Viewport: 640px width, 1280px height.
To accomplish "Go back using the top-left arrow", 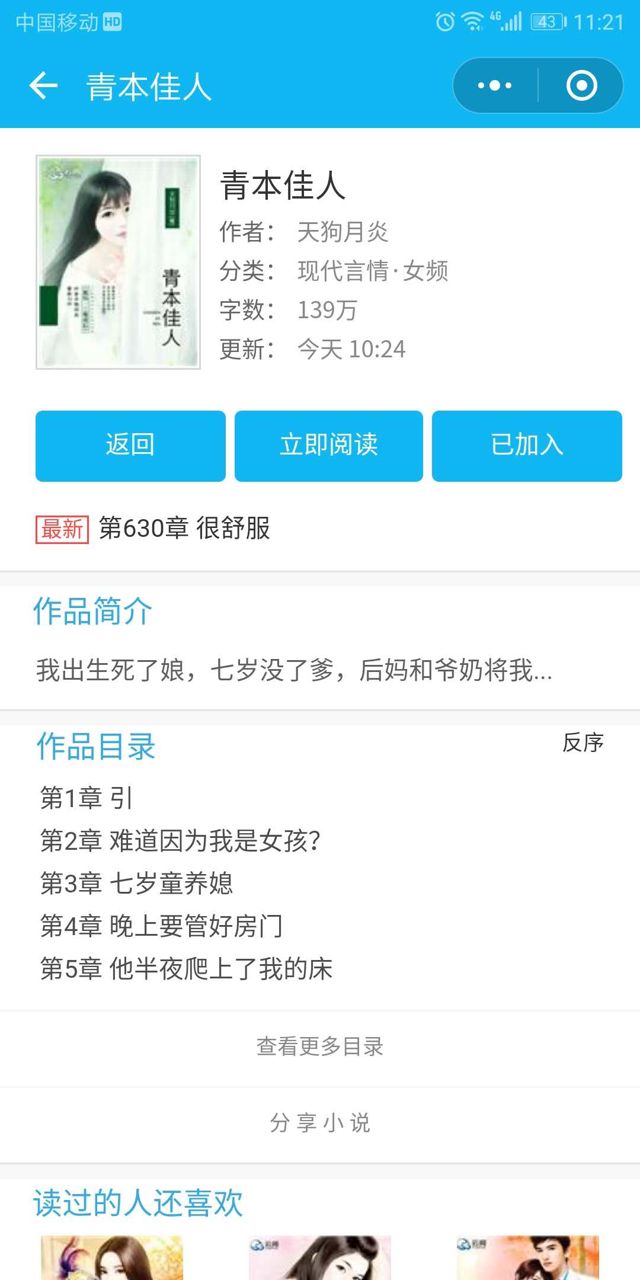I will 43,86.
